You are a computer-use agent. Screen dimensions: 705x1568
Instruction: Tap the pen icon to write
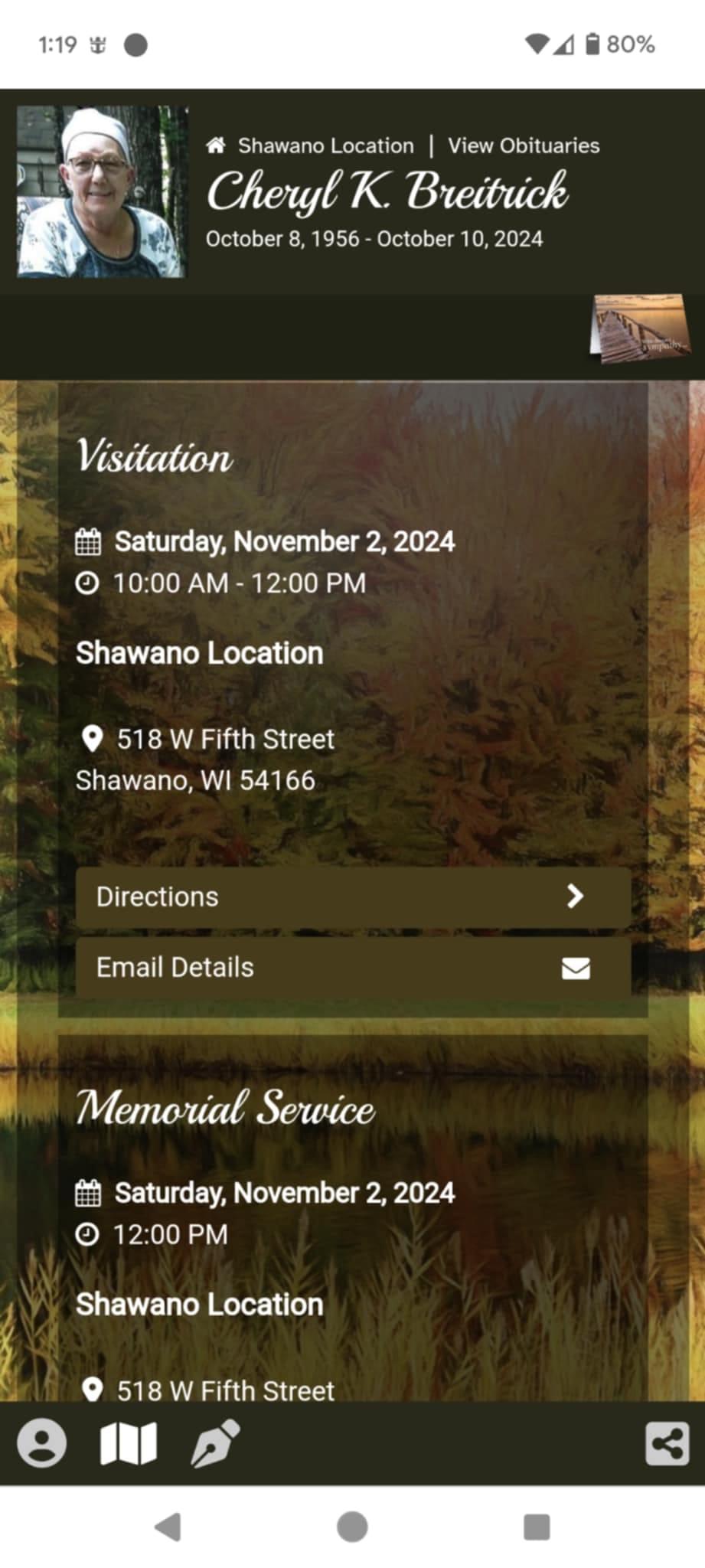point(215,1443)
